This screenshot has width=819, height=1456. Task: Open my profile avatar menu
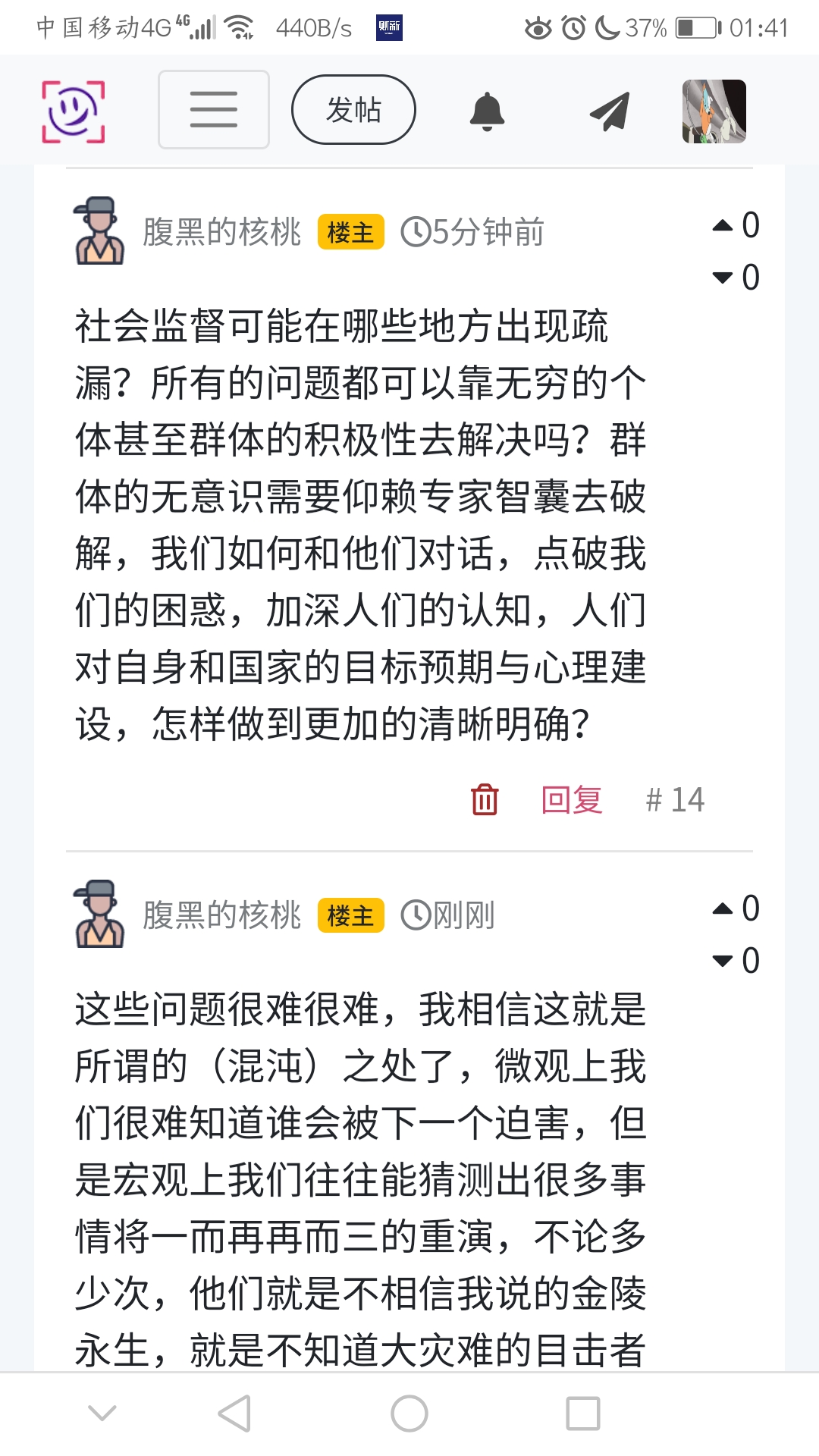pyautogui.click(x=714, y=111)
